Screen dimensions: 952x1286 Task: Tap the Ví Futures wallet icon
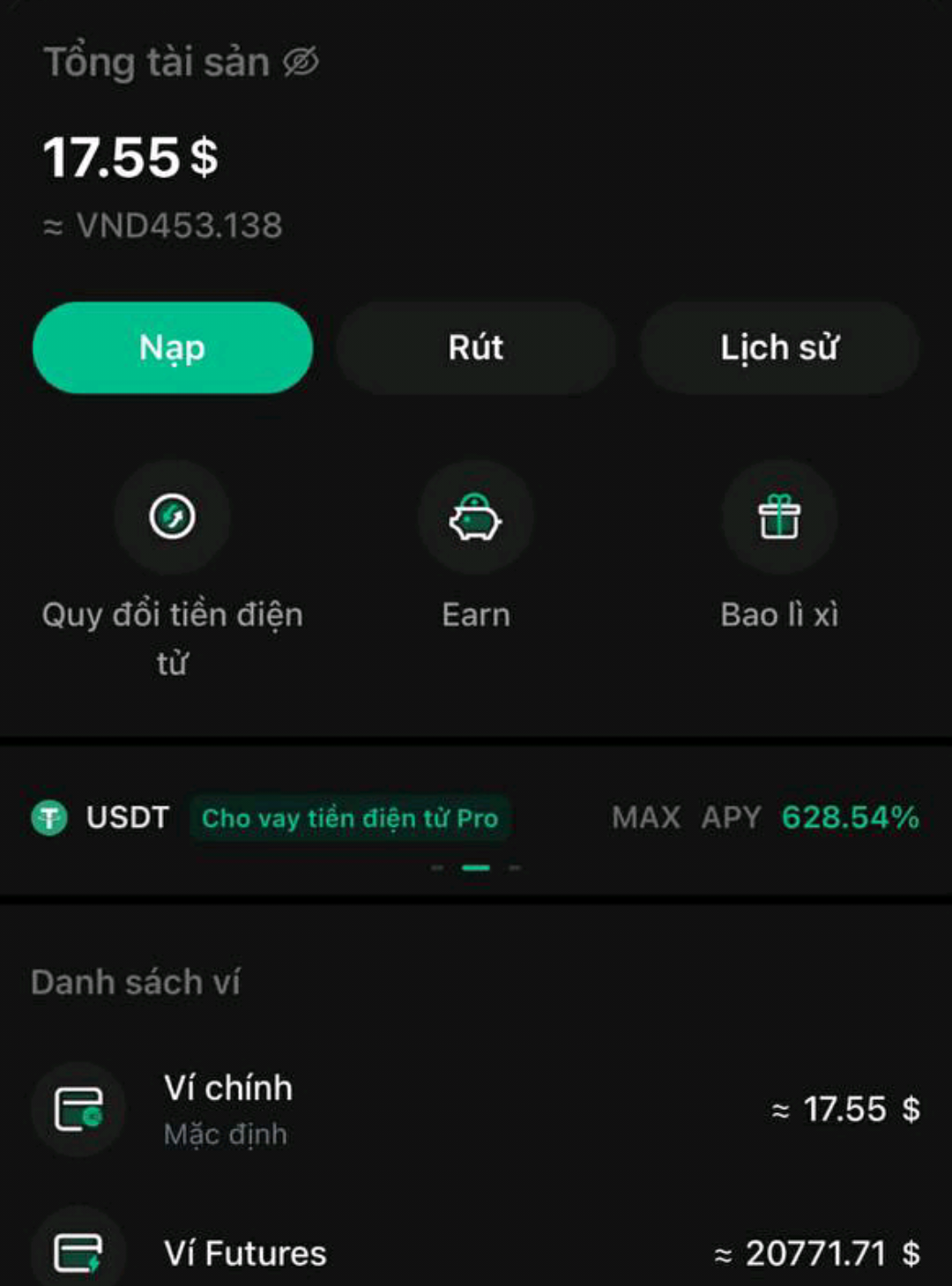click(78, 1252)
